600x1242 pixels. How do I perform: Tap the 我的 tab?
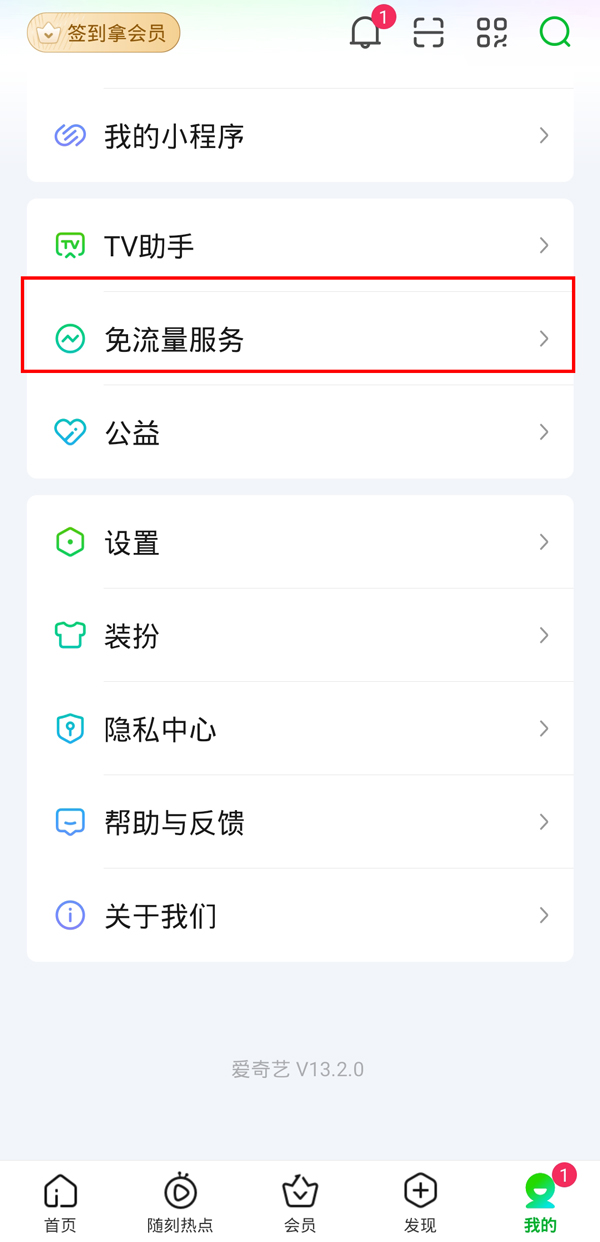540,1203
